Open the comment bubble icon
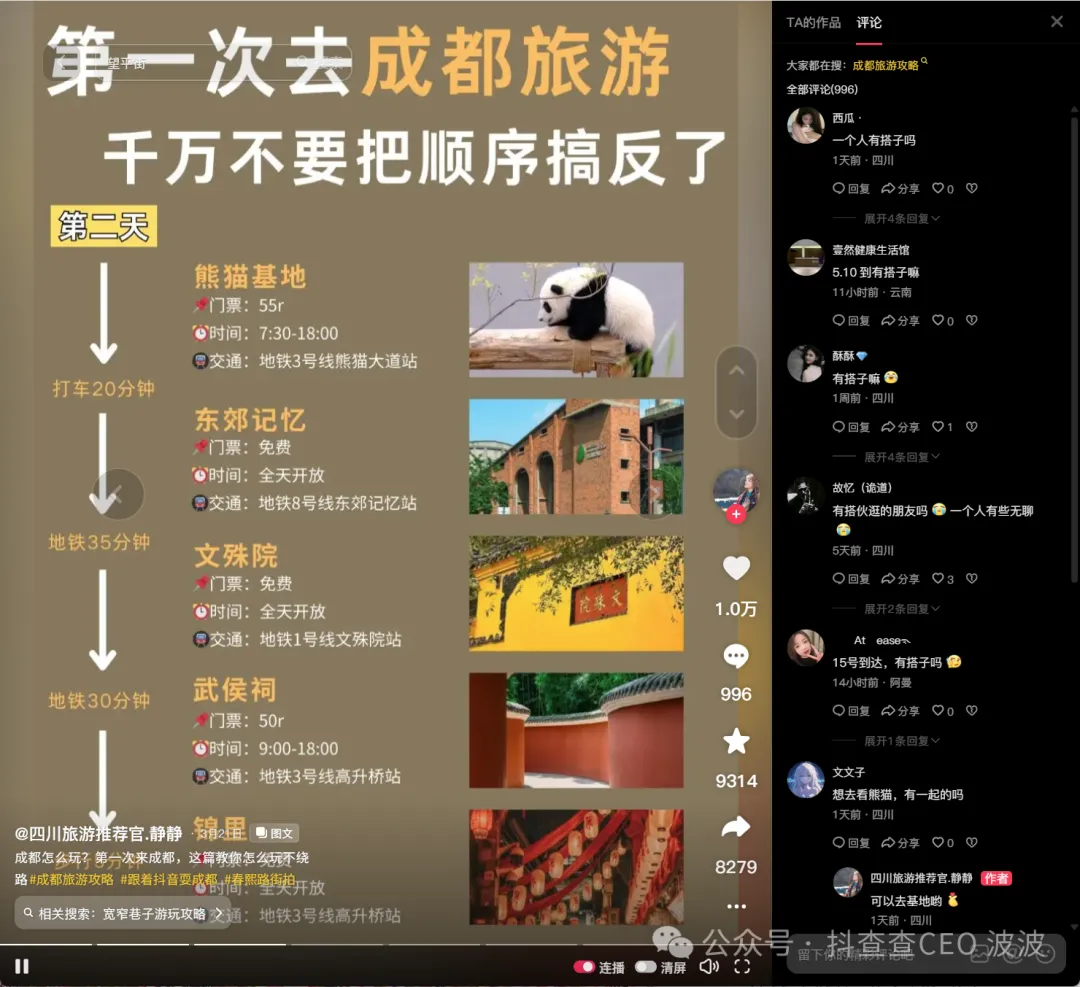This screenshot has height=987, width=1080. [x=736, y=656]
